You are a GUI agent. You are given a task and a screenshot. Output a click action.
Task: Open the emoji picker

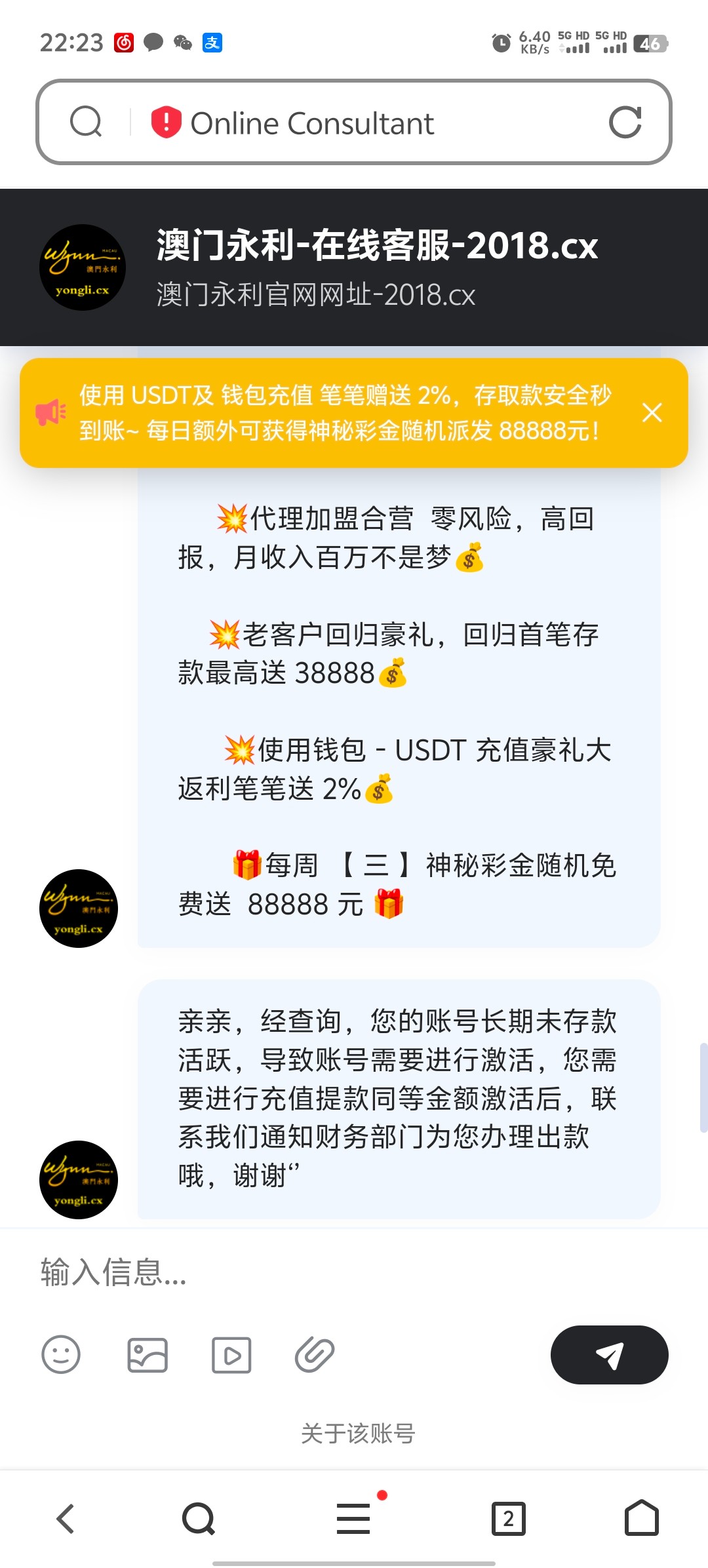[x=61, y=1355]
